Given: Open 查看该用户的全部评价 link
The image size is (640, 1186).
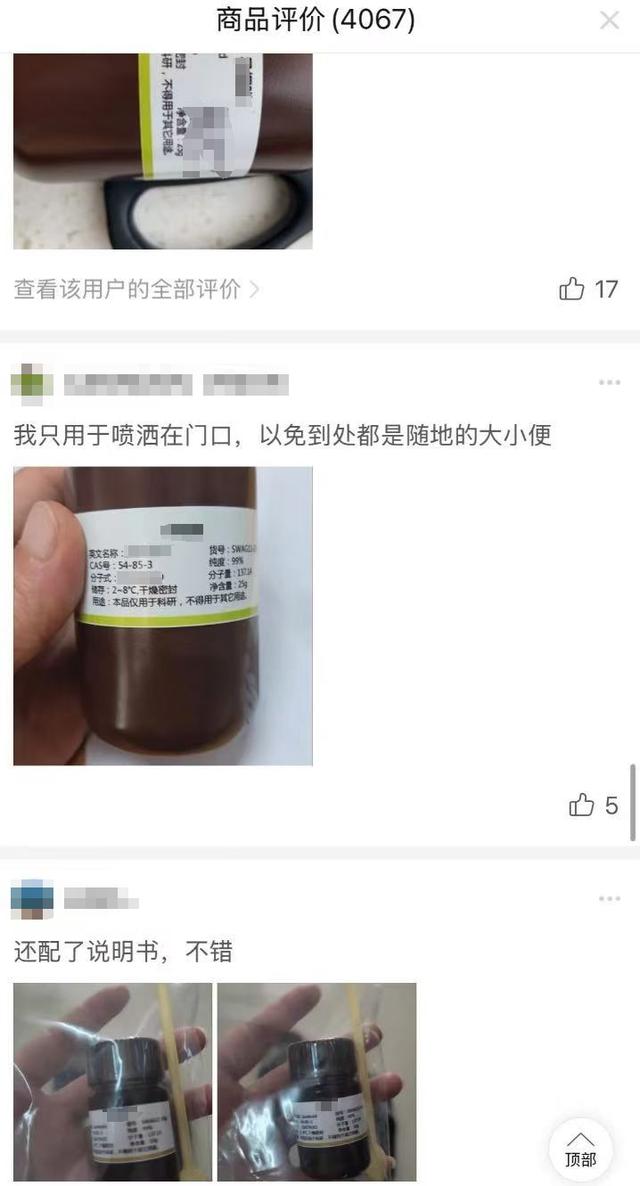Looking at the screenshot, I should pos(136,290).
